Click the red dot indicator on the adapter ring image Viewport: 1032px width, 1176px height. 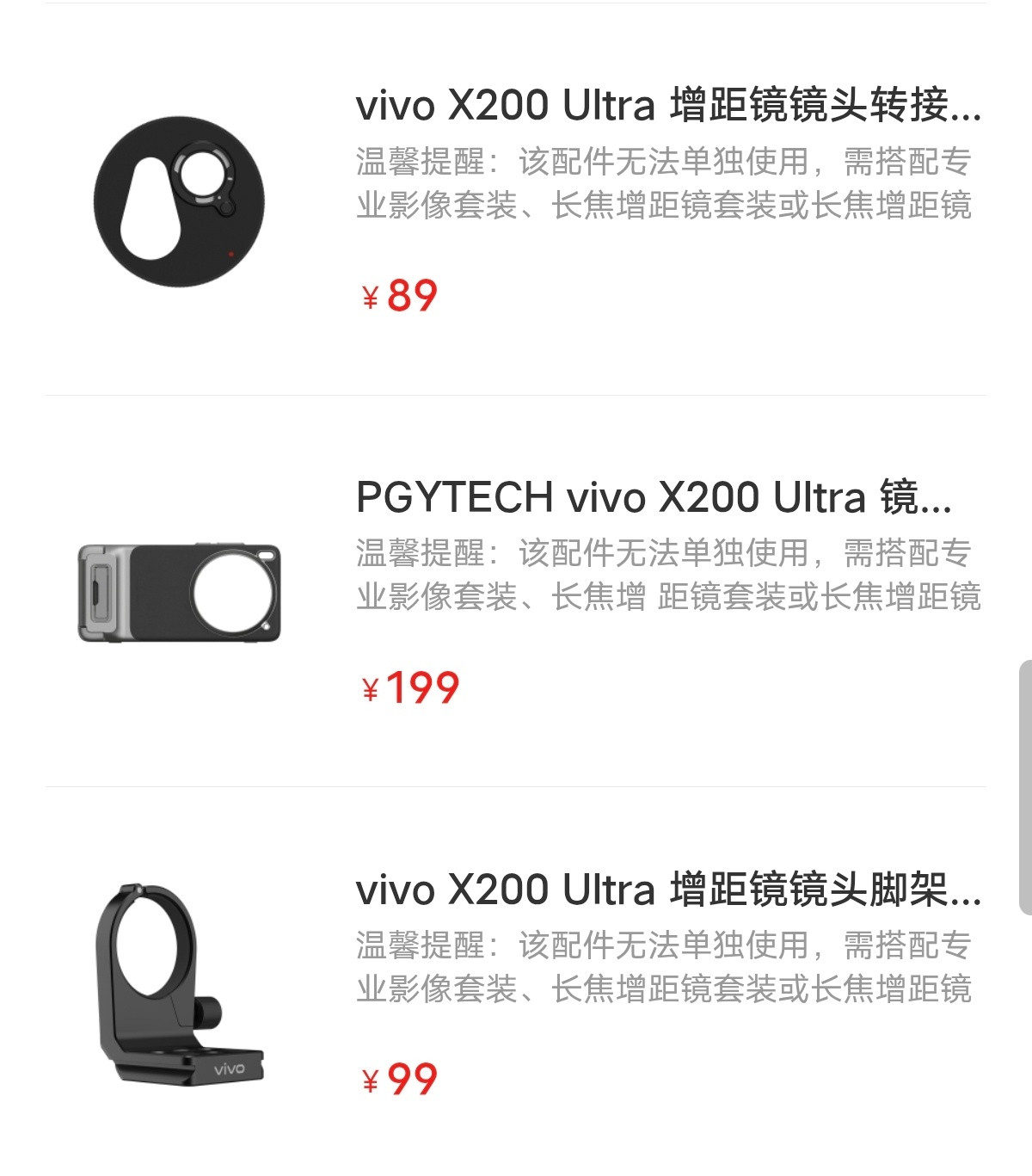tap(231, 253)
